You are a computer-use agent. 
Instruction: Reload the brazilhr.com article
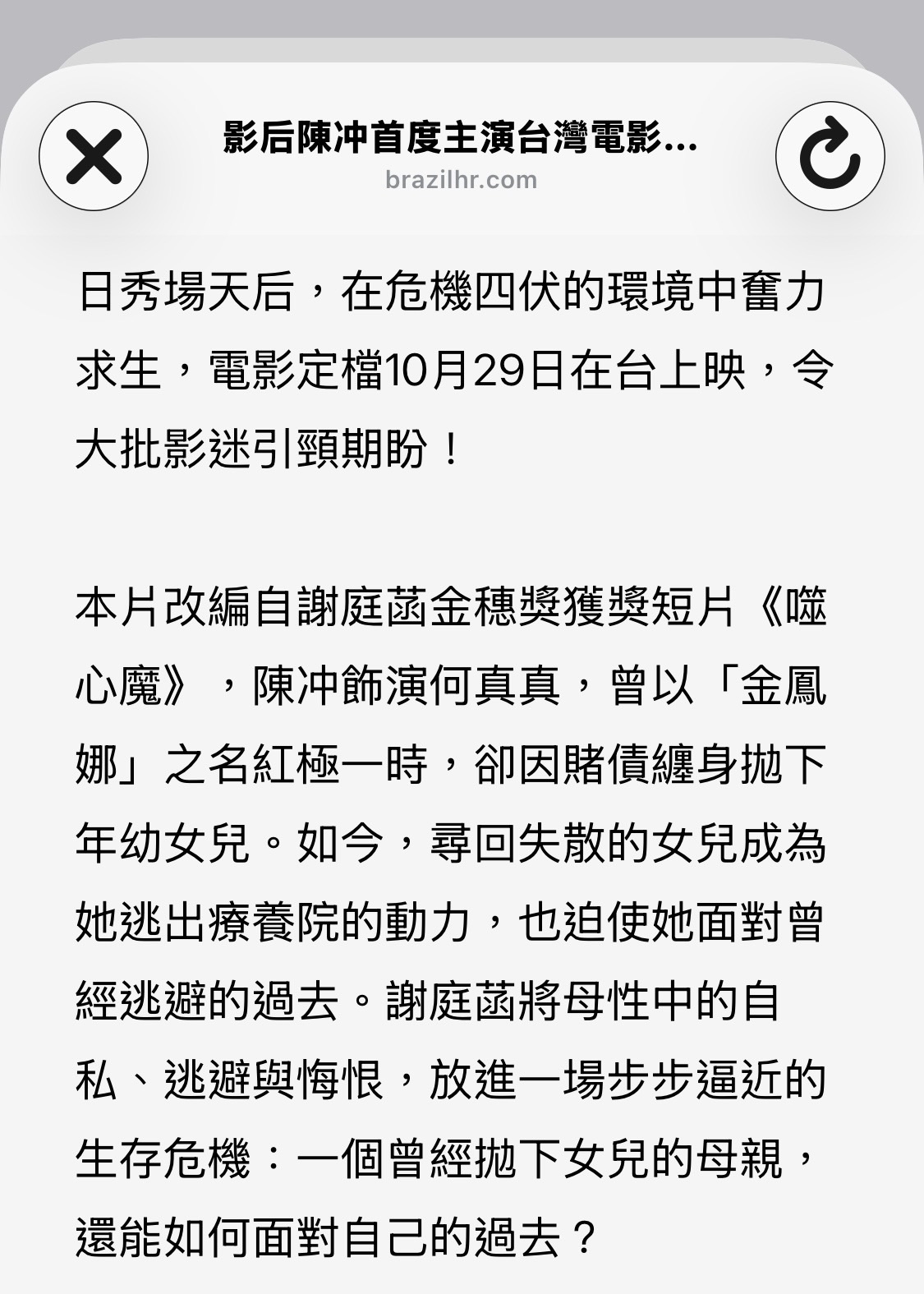click(x=830, y=156)
